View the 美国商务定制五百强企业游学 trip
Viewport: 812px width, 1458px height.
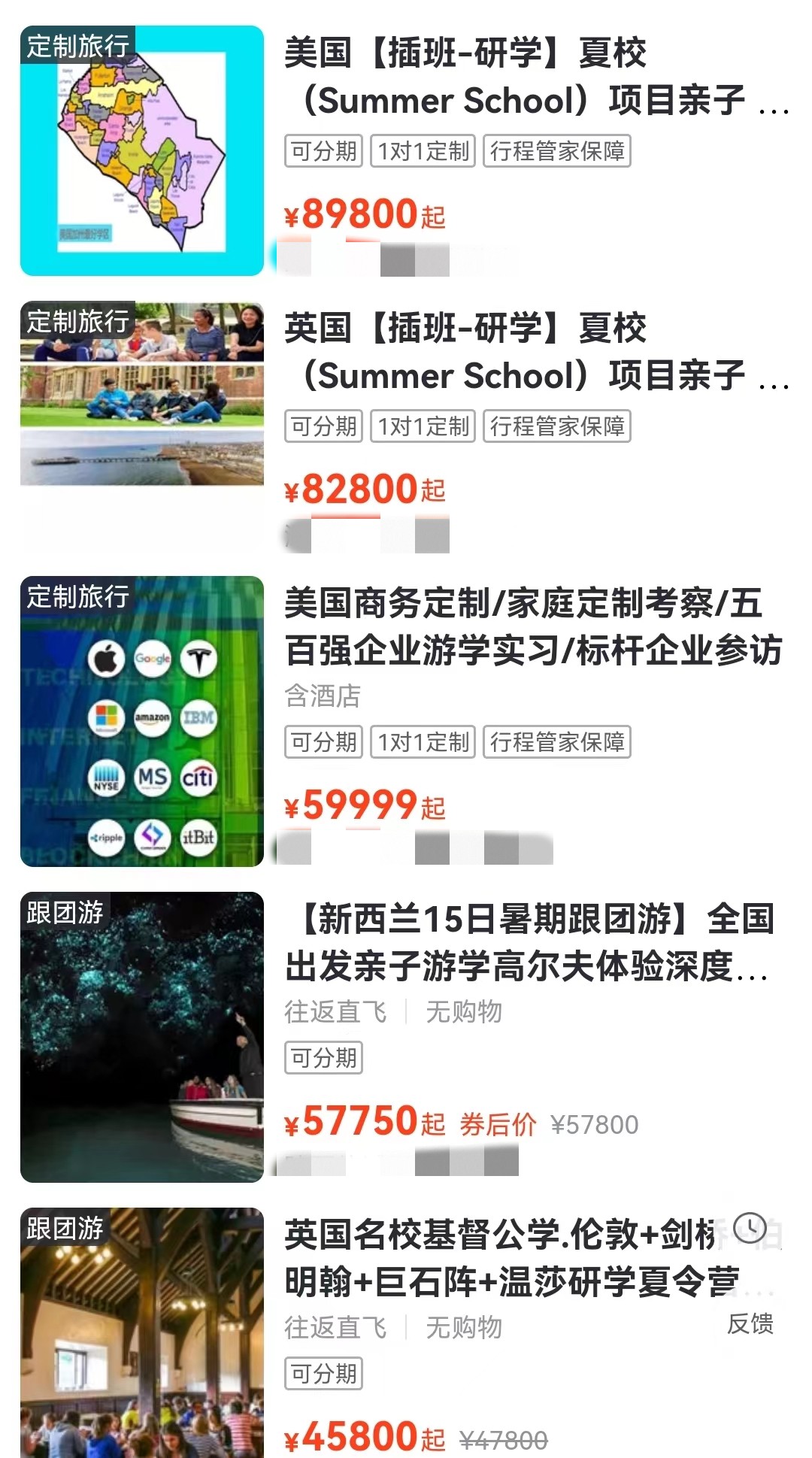[532, 627]
